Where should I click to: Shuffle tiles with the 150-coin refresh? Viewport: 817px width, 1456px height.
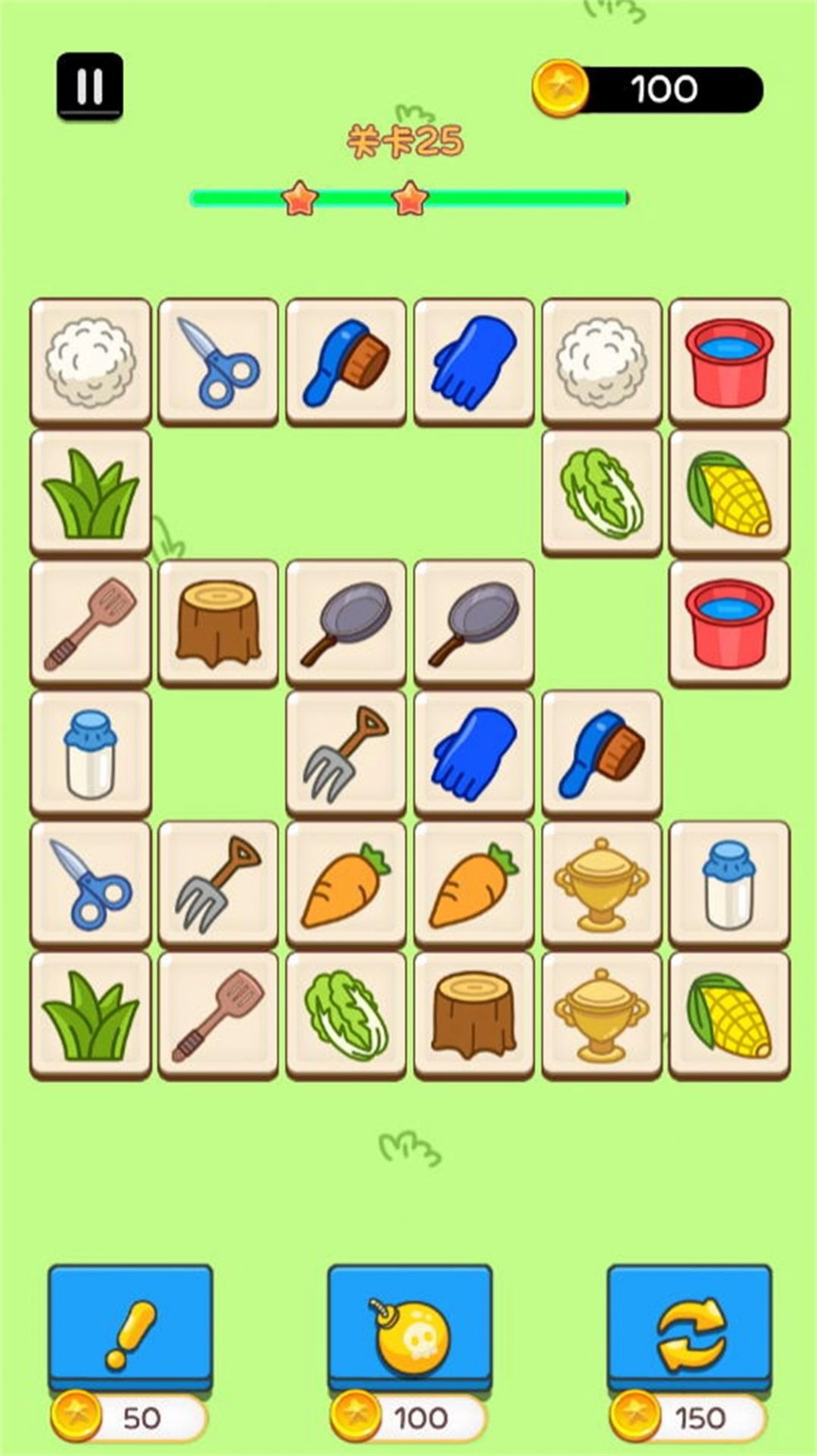689,1326
